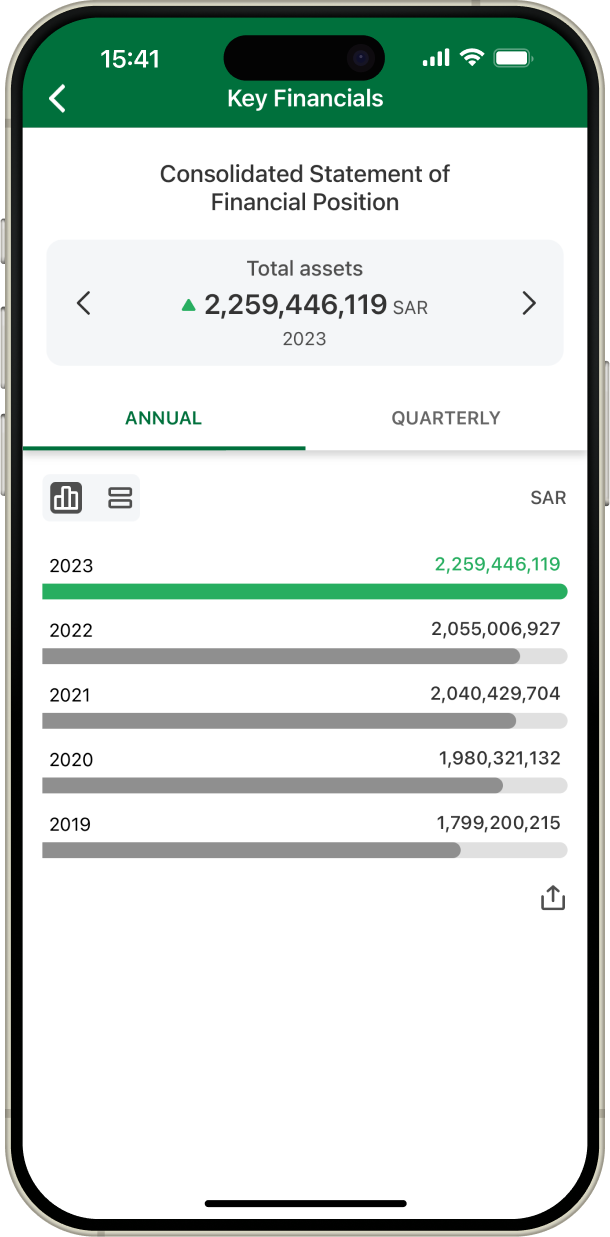Show the previous financial metric
Viewport: 610px width, 1237px height.
[x=84, y=303]
